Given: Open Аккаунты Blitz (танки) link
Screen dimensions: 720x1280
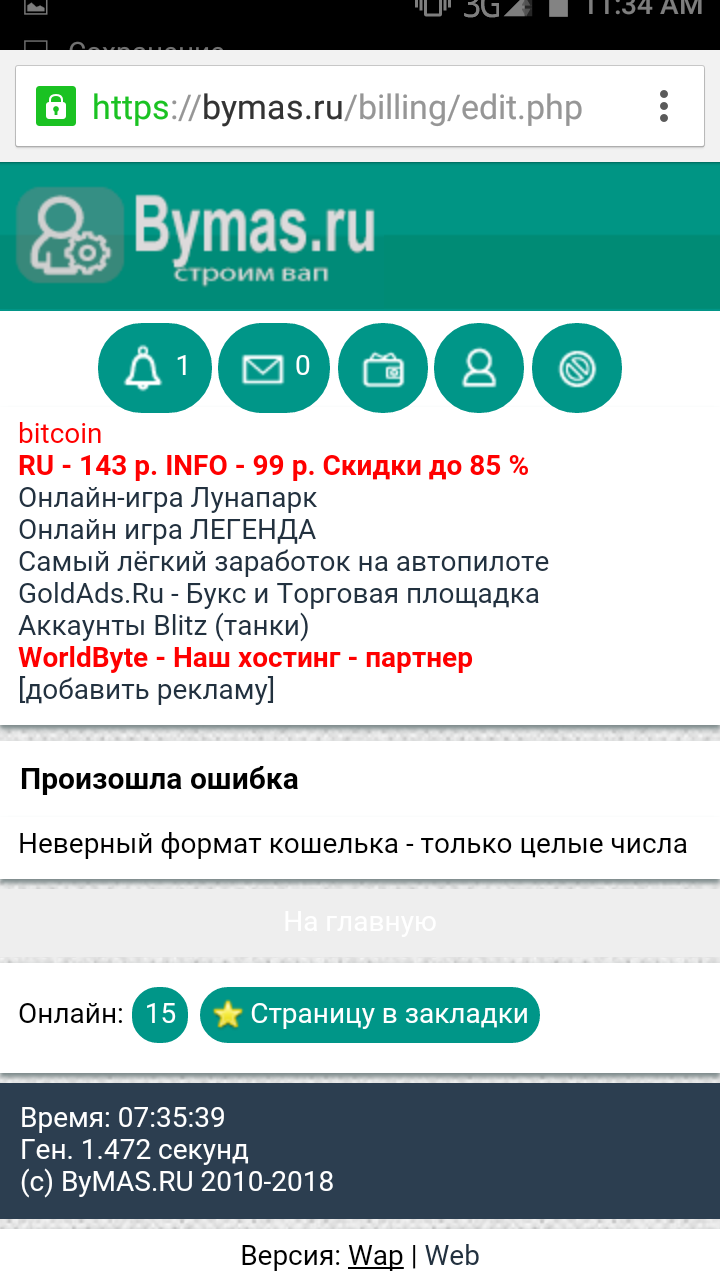Looking at the screenshot, I should 163,626.
